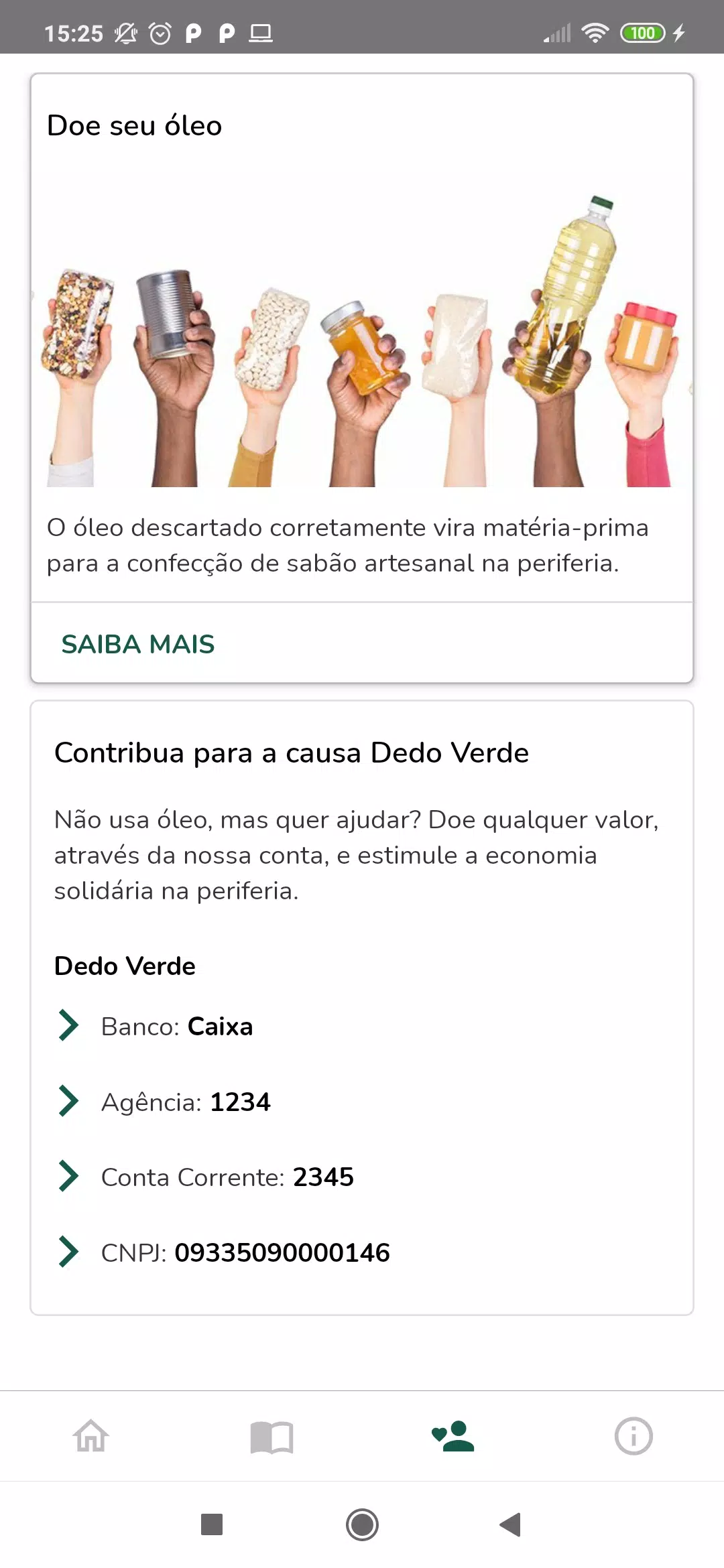
Task: Tap the SAIBA MAIS button
Action: pos(138,644)
